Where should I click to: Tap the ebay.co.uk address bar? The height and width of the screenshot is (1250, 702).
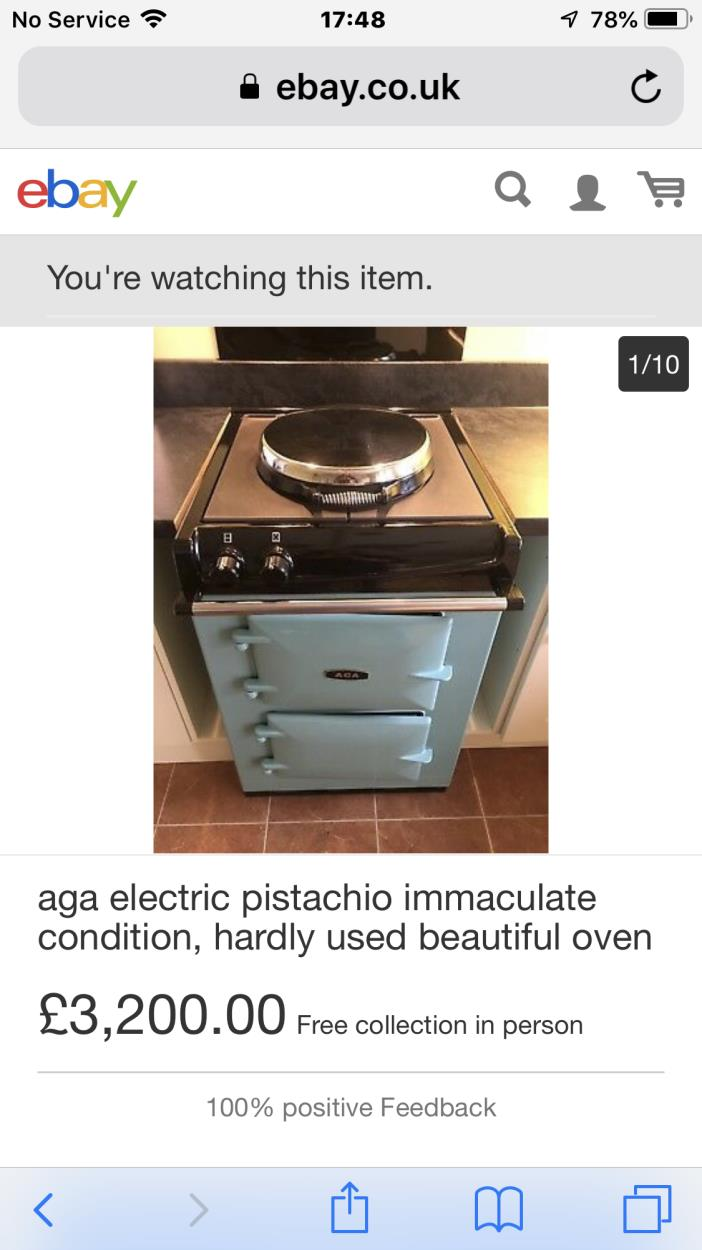coord(350,88)
